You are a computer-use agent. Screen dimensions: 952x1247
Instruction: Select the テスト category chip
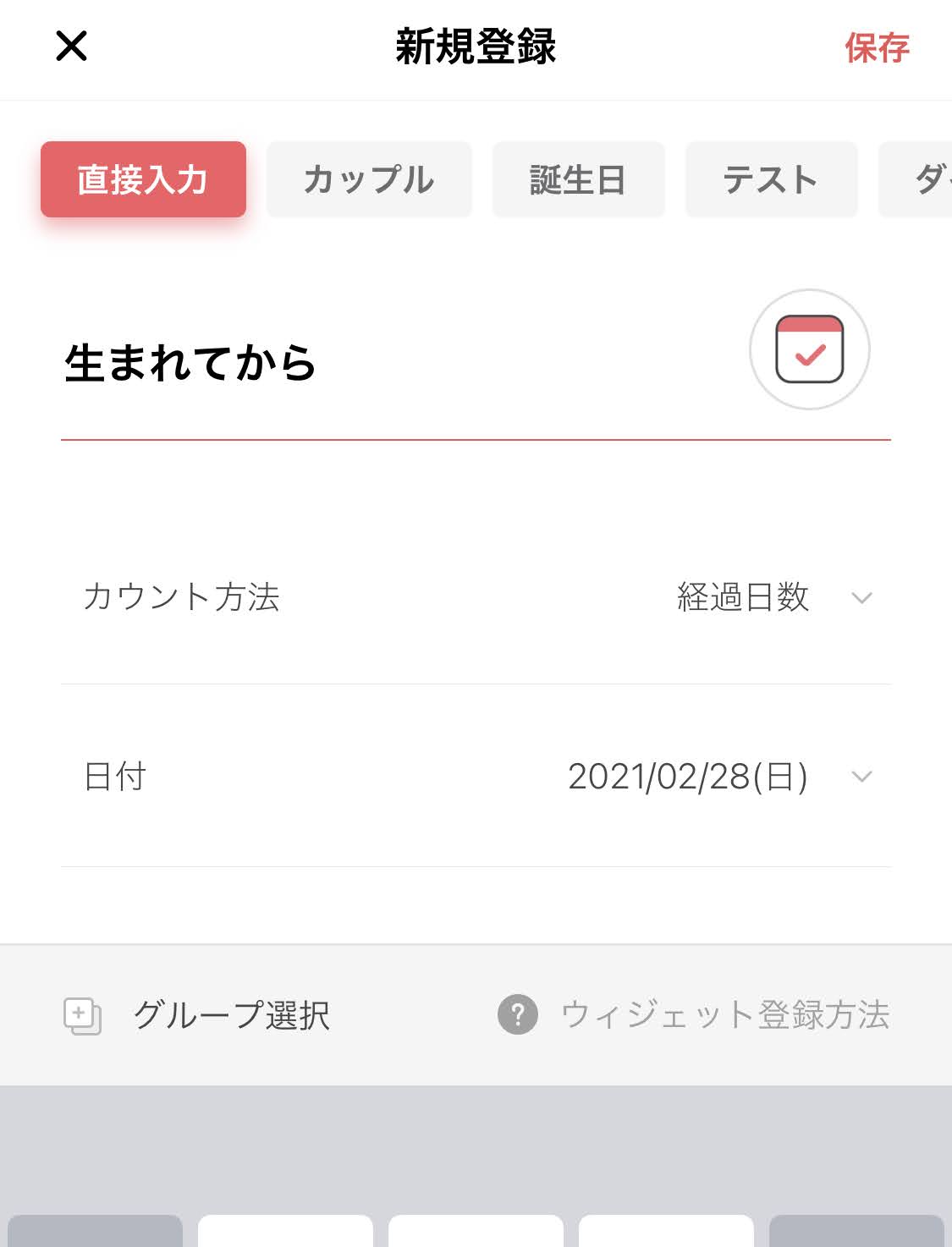[x=771, y=179]
